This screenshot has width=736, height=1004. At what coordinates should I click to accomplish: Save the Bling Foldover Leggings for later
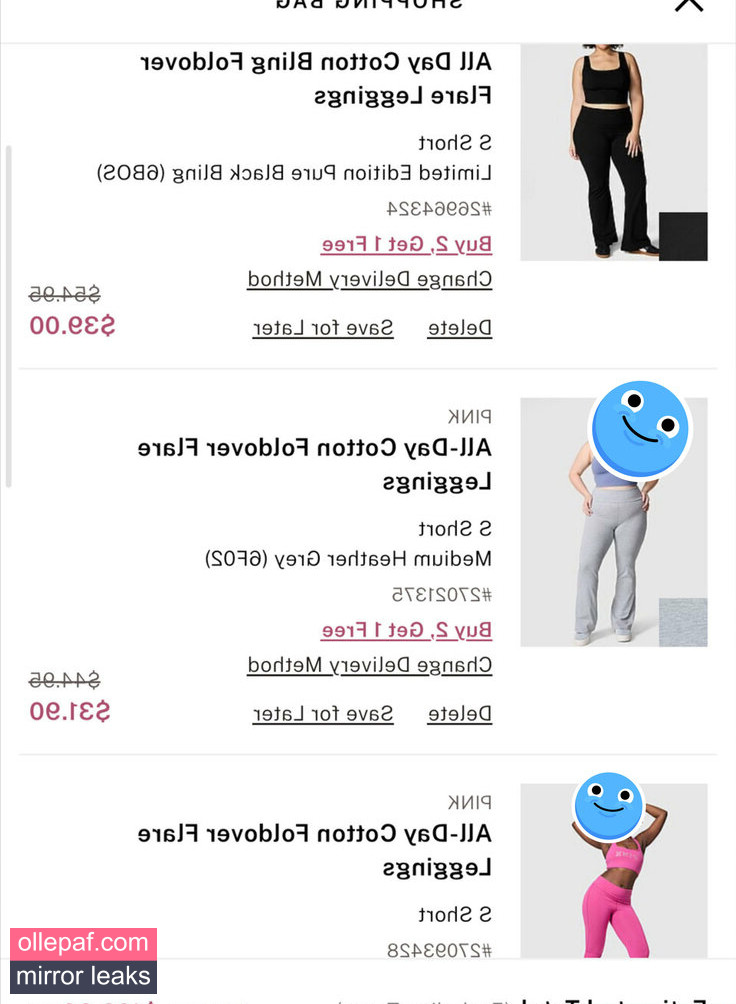[323, 328]
